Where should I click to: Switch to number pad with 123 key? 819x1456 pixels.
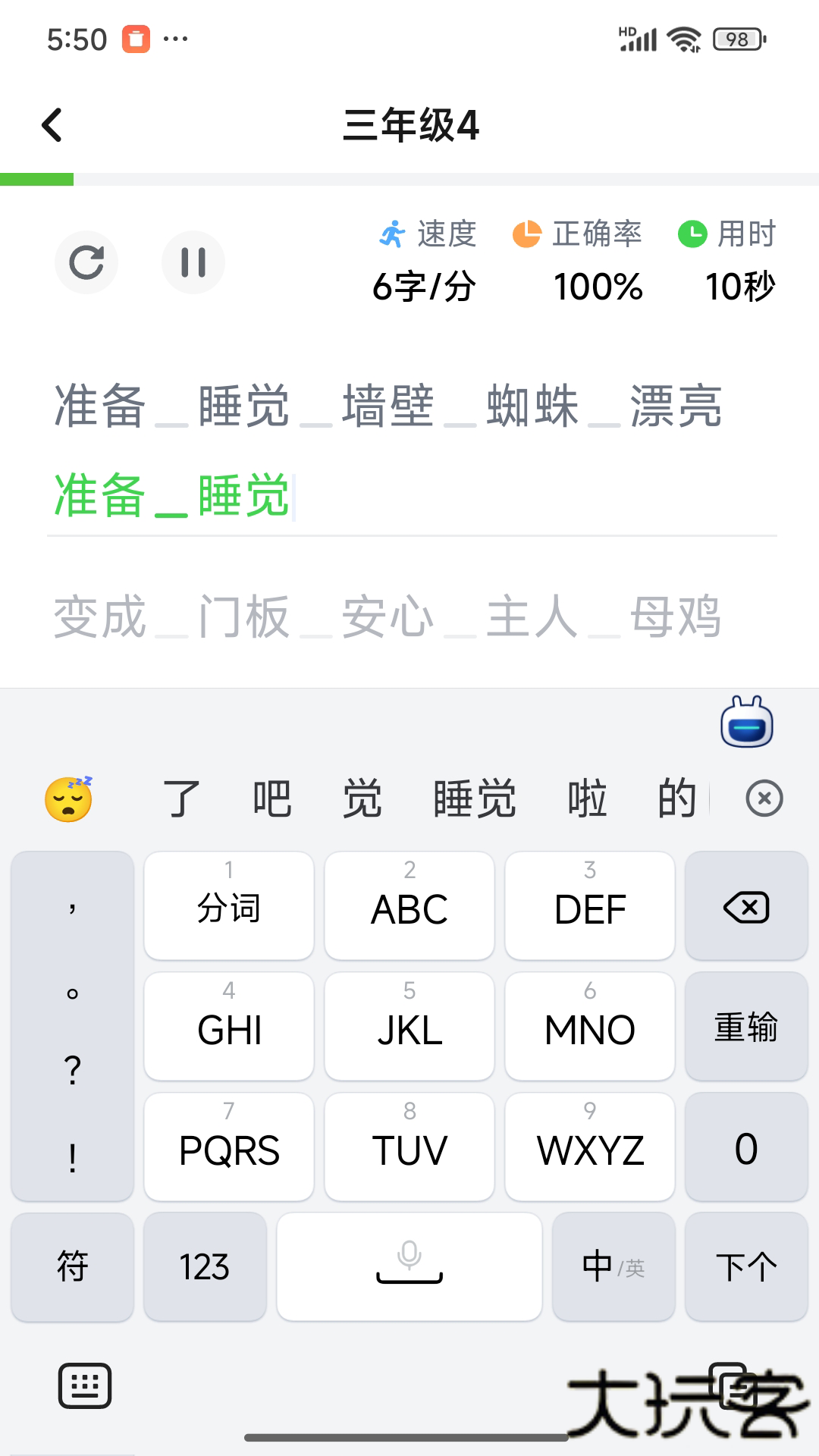click(x=203, y=1266)
